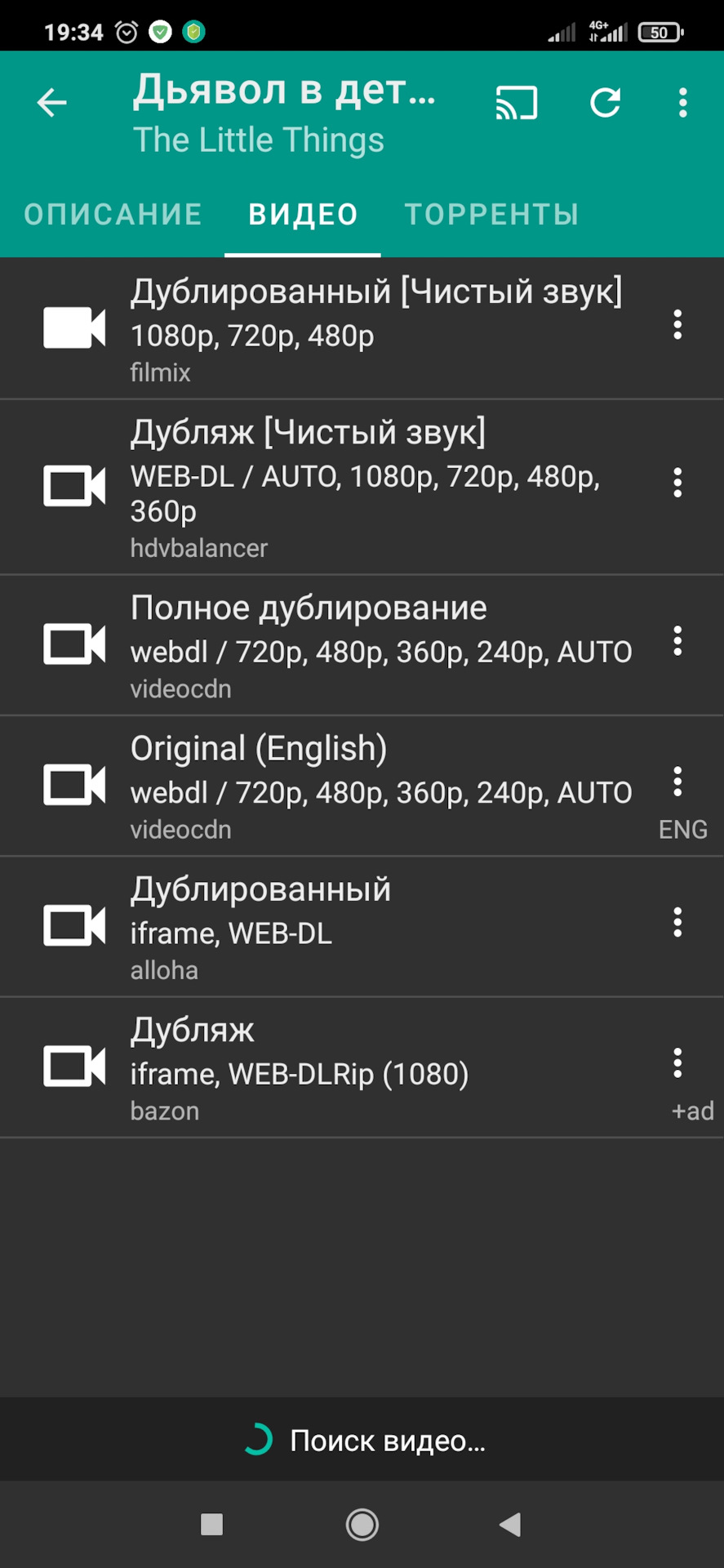Play Полное дублирование from videocdn
Screen dimensions: 724x1568
click(x=362, y=646)
